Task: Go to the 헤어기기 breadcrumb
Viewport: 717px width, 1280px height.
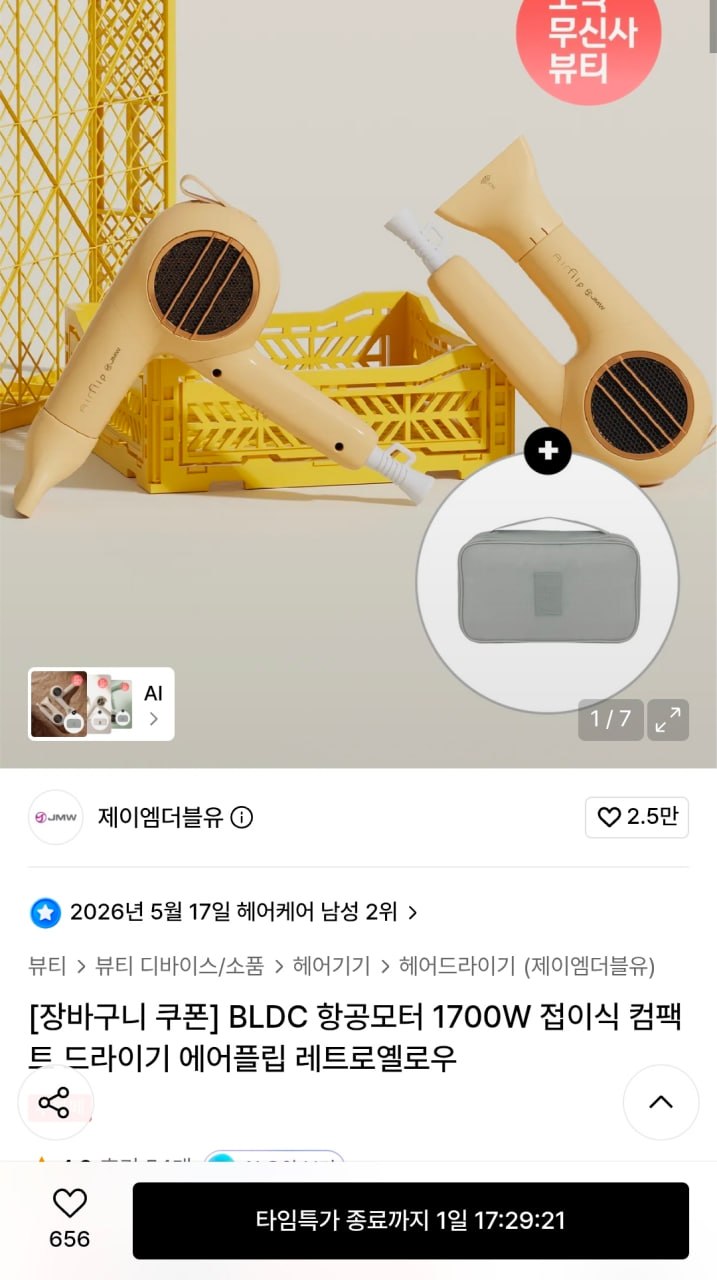Action: pyautogui.click(x=331, y=966)
